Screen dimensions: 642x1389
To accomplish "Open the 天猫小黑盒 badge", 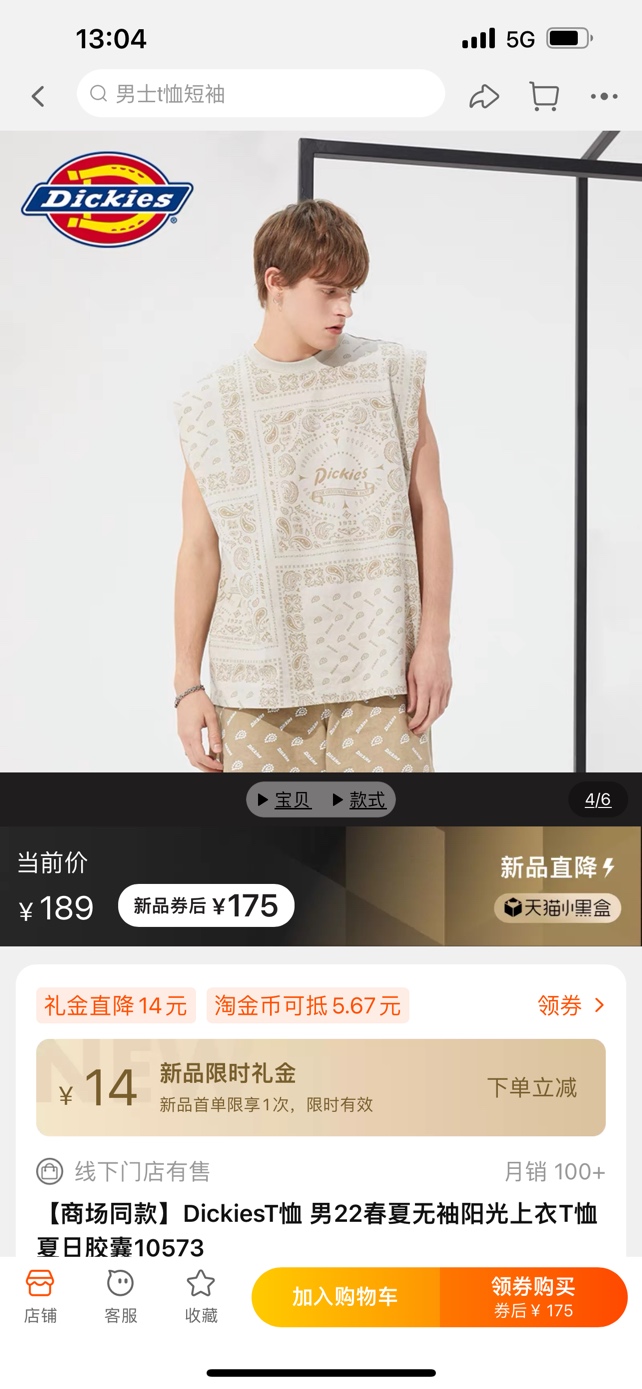I will 558,907.
